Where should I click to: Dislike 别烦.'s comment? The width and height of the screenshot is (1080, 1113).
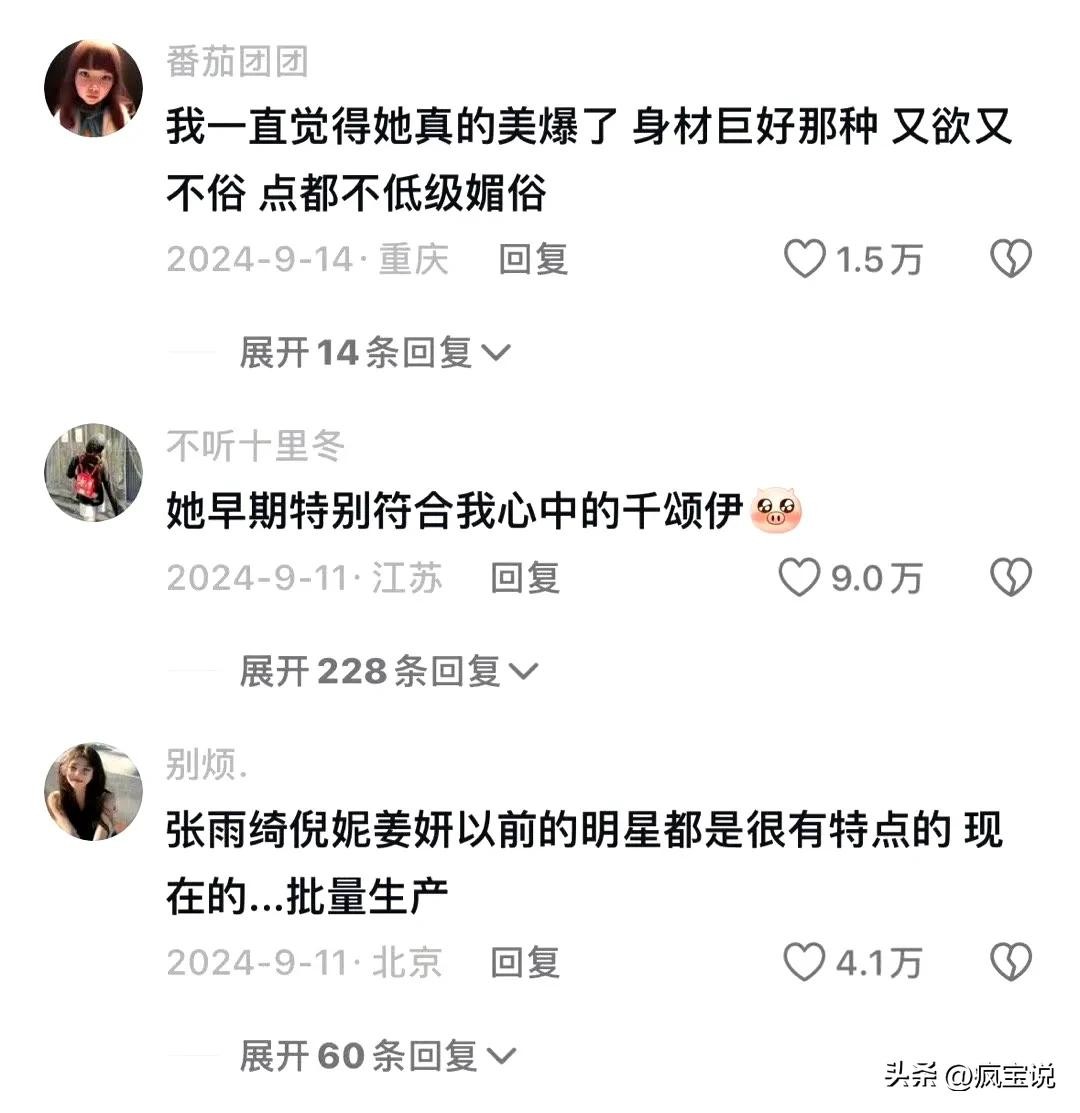pos(1010,962)
